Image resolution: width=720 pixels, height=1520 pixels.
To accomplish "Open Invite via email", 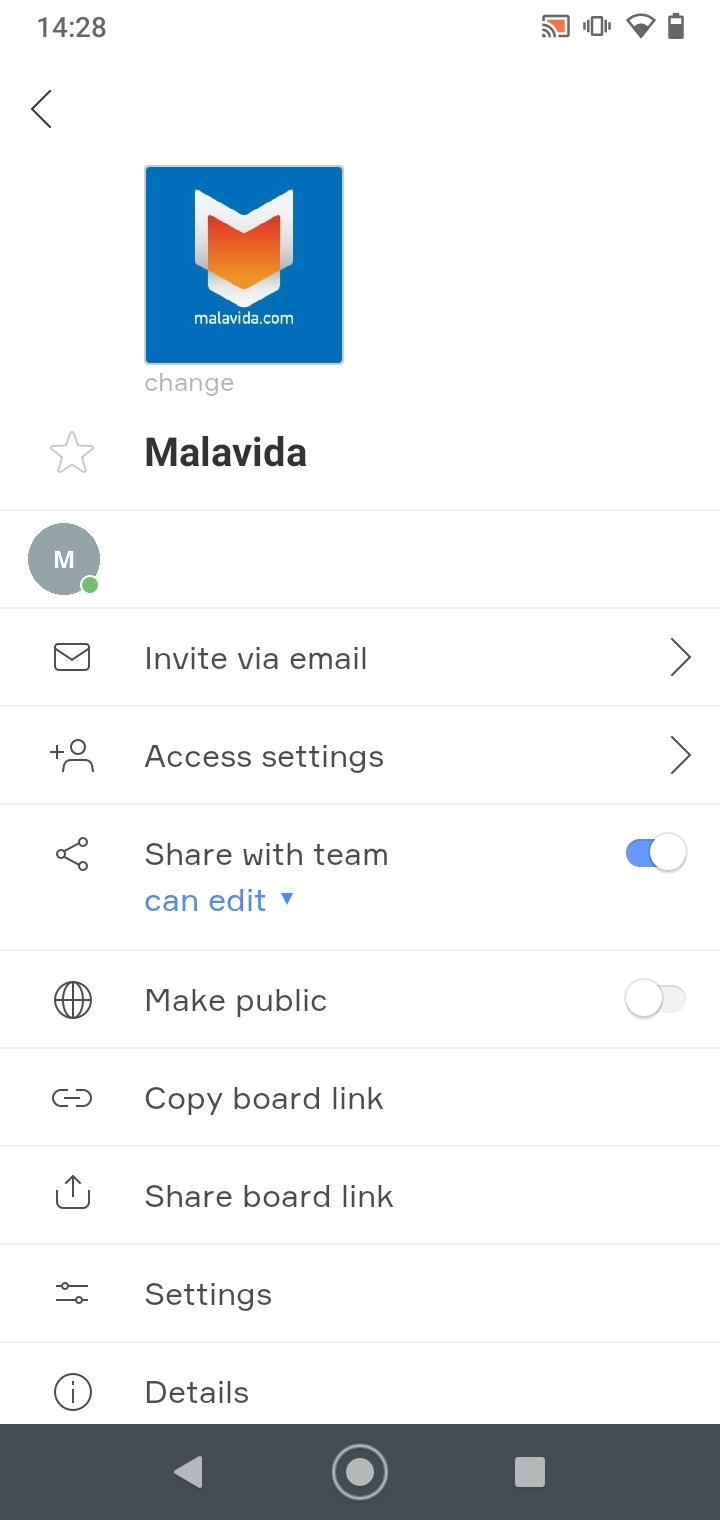I will pos(360,657).
